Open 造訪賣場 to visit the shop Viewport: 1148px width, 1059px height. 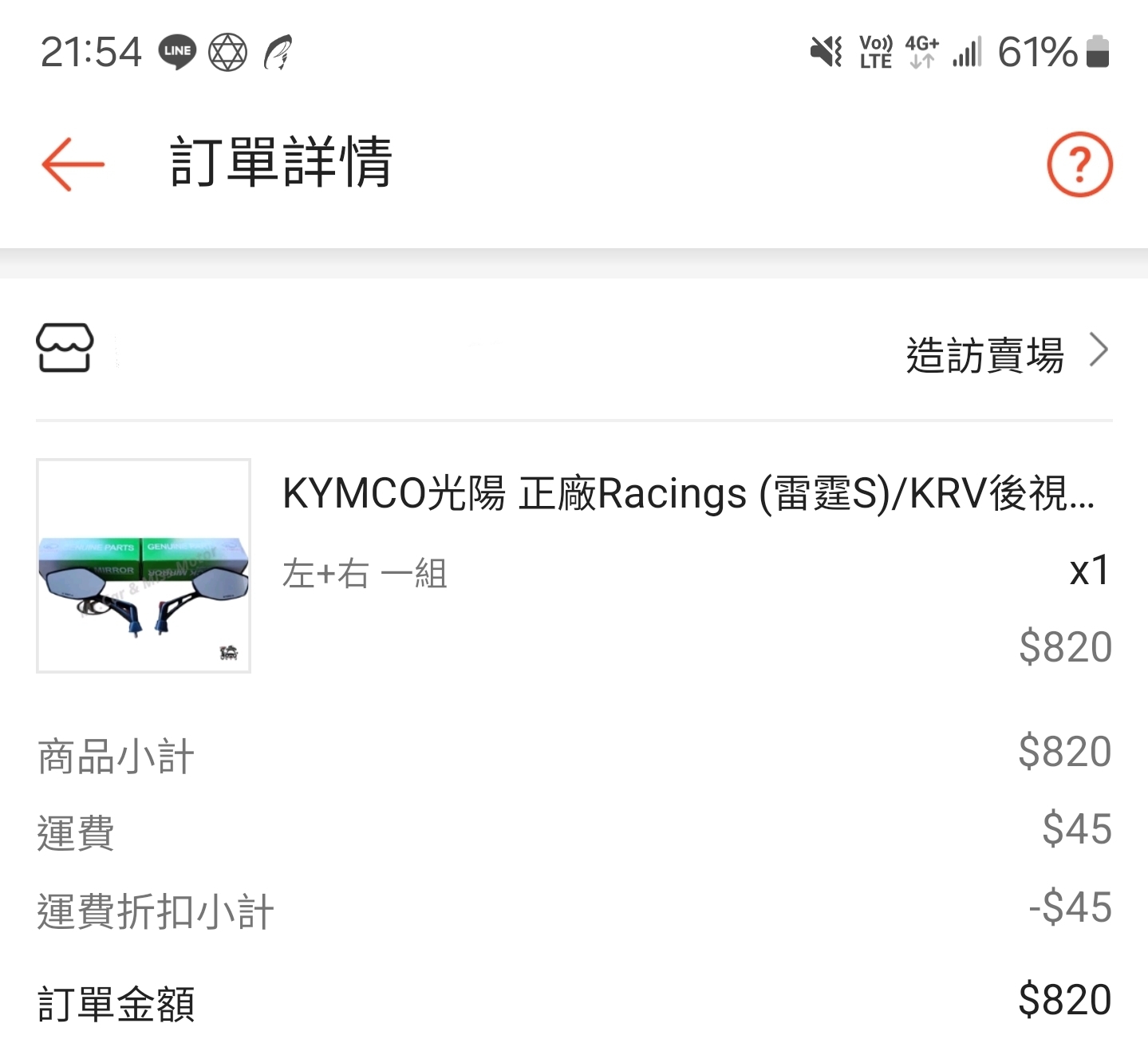(x=1005, y=354)
